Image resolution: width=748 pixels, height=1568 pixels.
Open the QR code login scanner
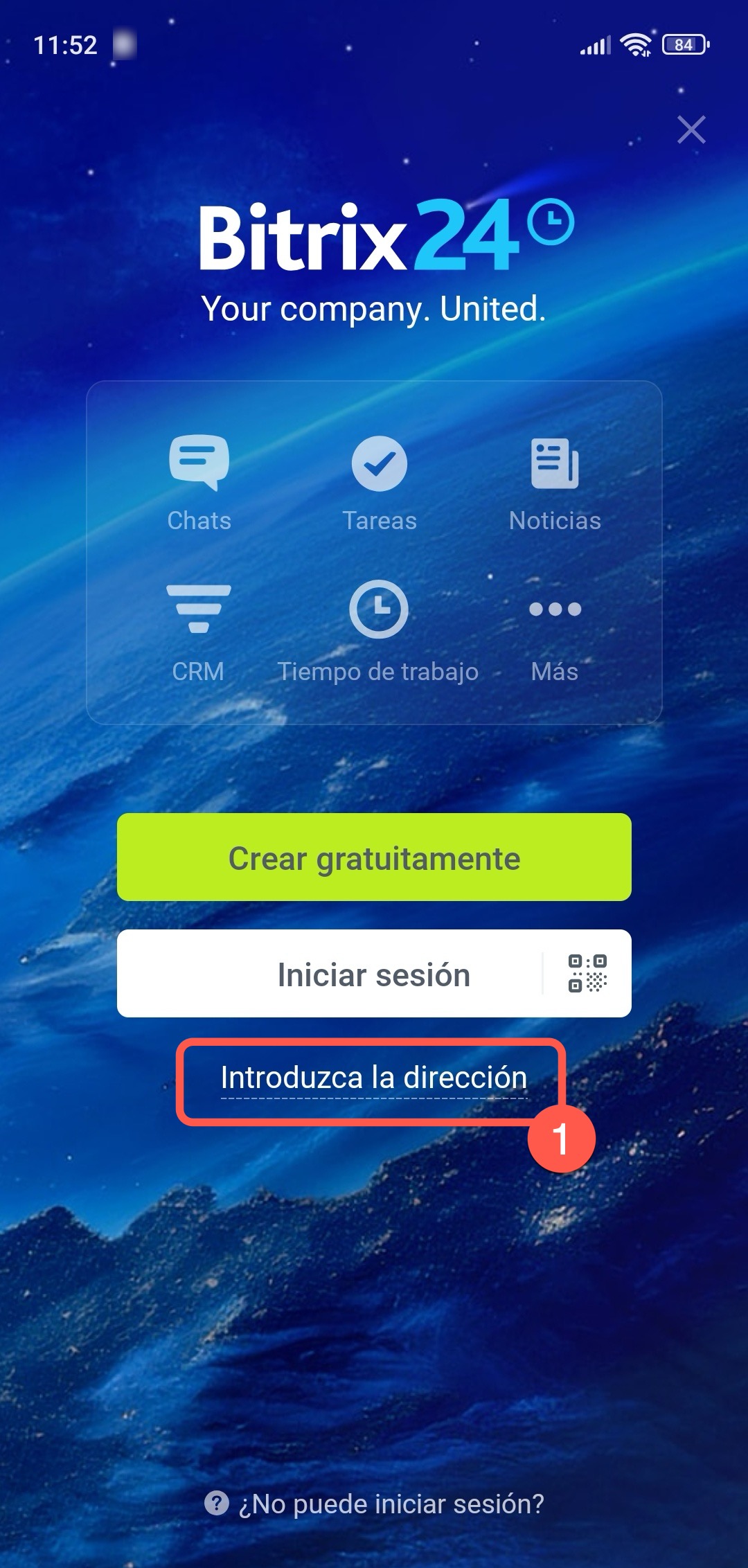(x=587, y=973)
